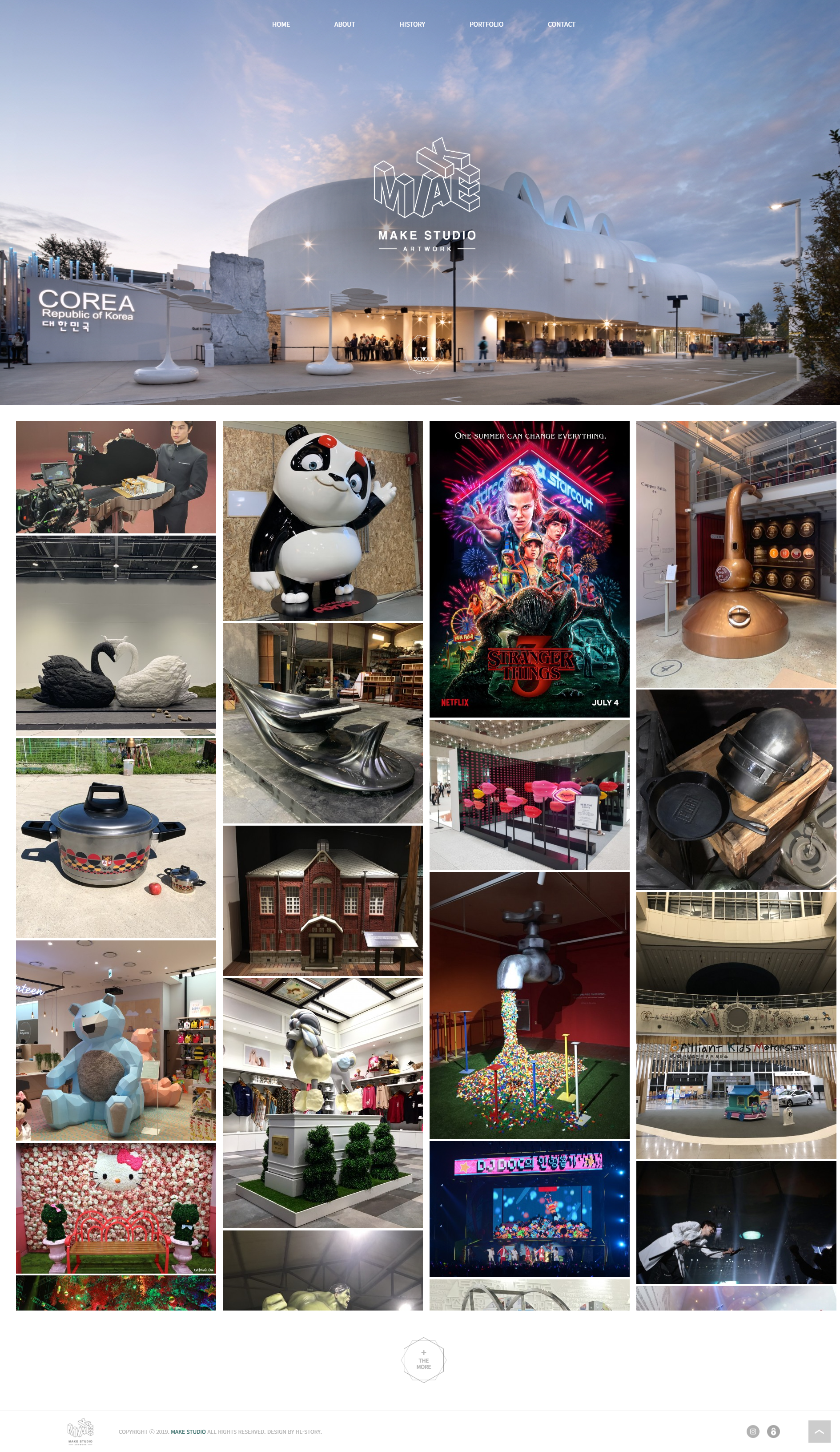The height and width of the screenshot is (1452, 840).
Task: View the black and white swans item
Action: coord(116,634)
